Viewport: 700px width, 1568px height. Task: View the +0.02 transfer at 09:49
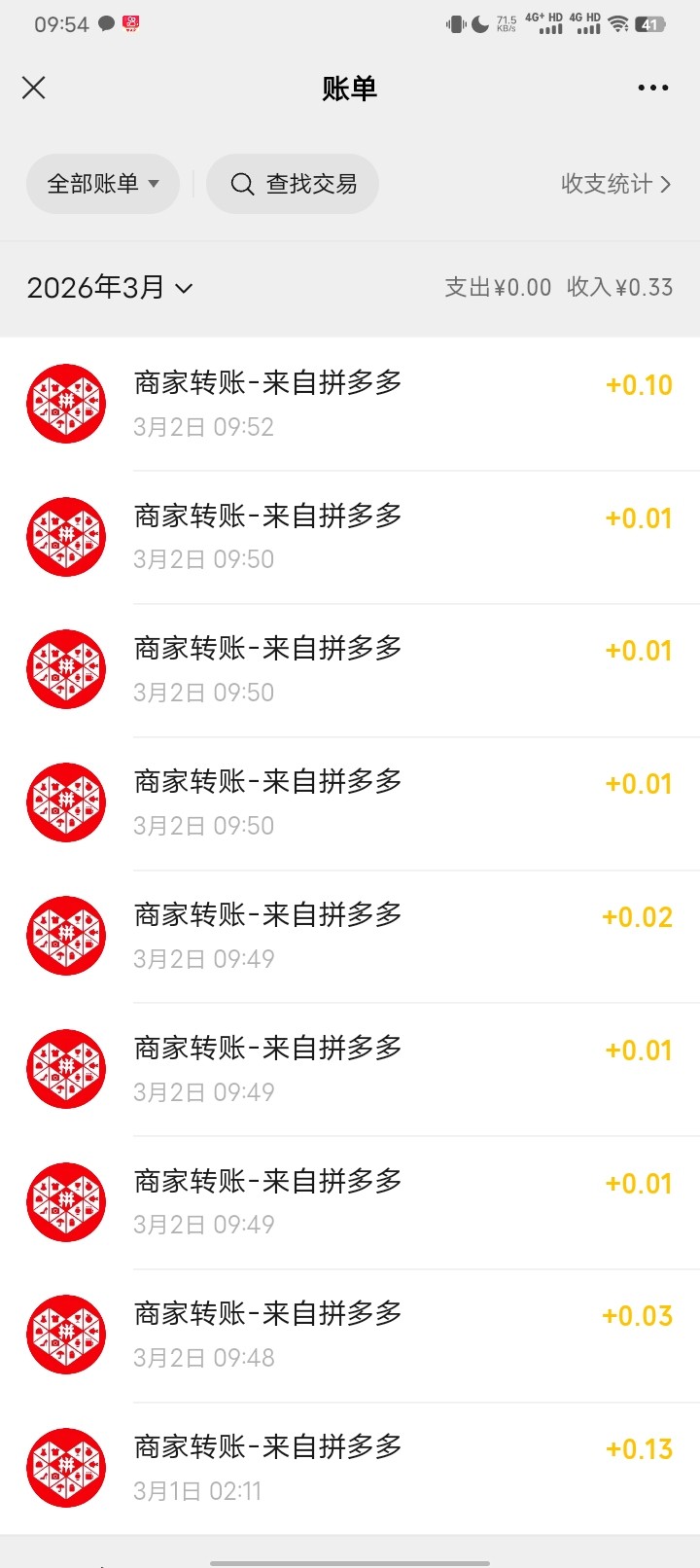[x=350, y=936]
